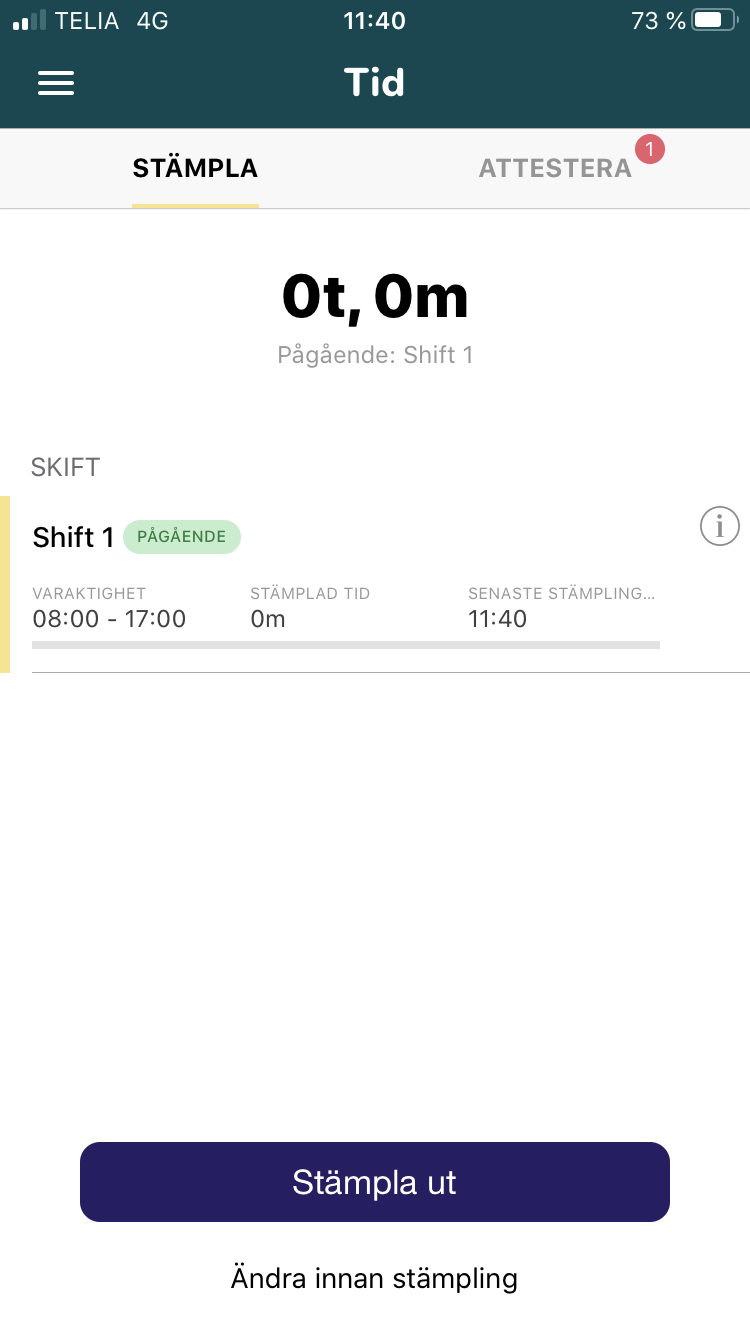Switch to the Attestera tab
The width and height of the screenshot is (750, 1334).
pyautogui.click(x=555, y=168)
